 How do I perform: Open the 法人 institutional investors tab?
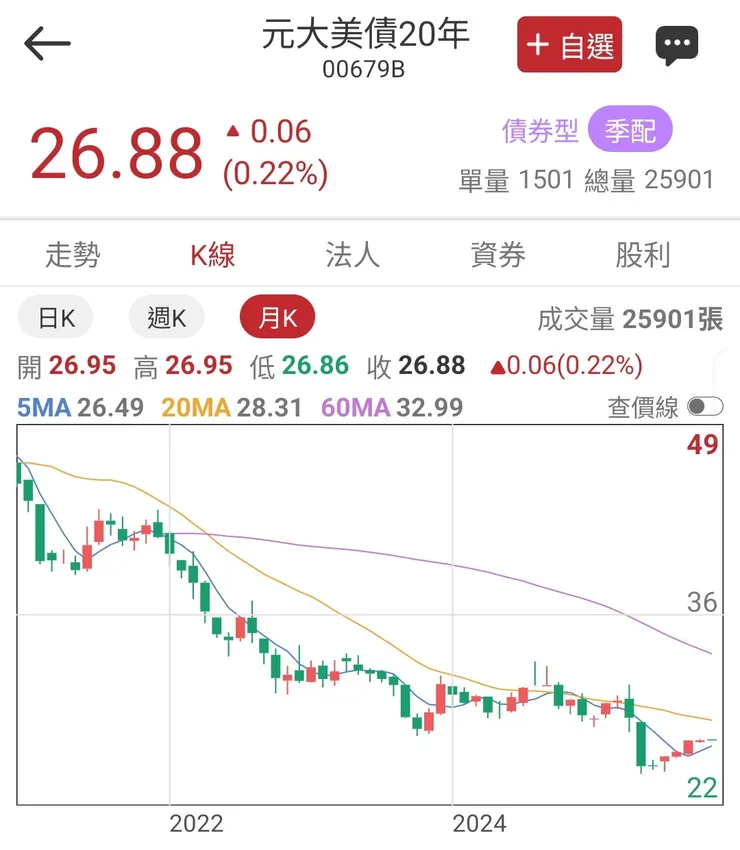[x=351, y=255]
